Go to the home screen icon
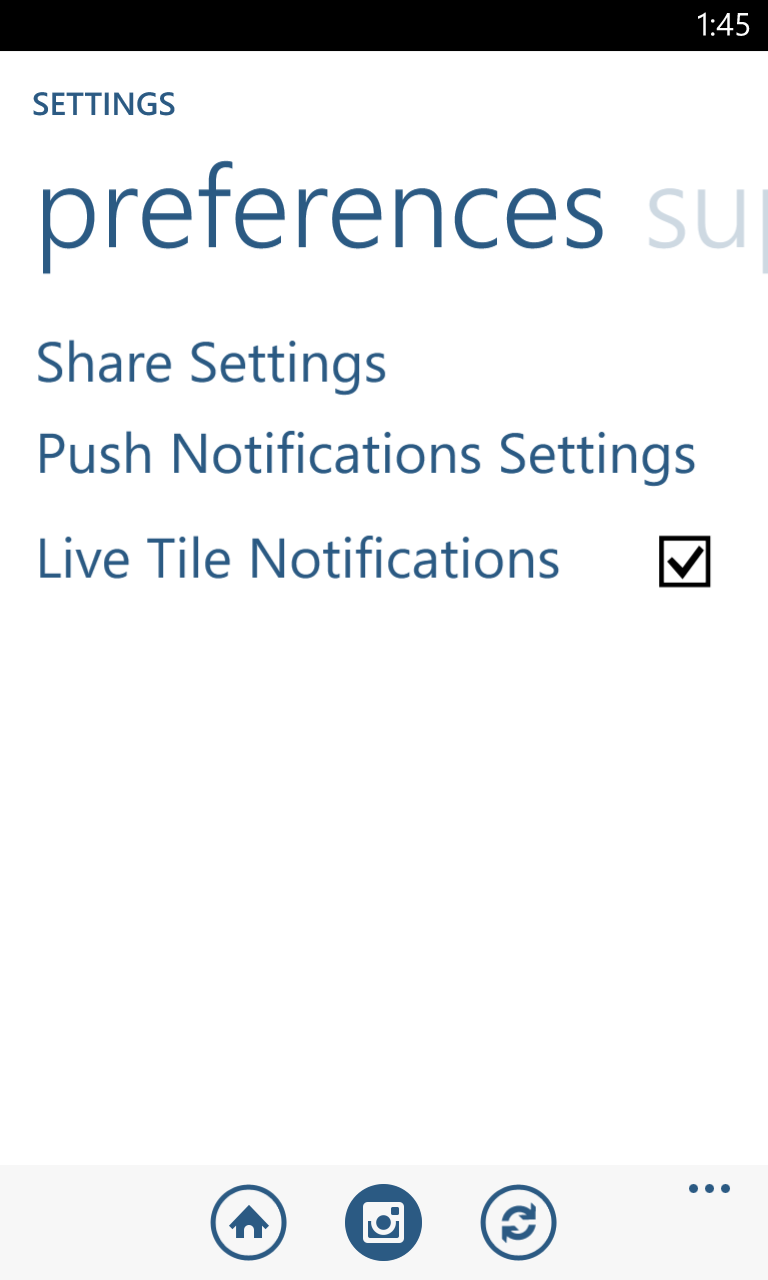 [248, 1222]
